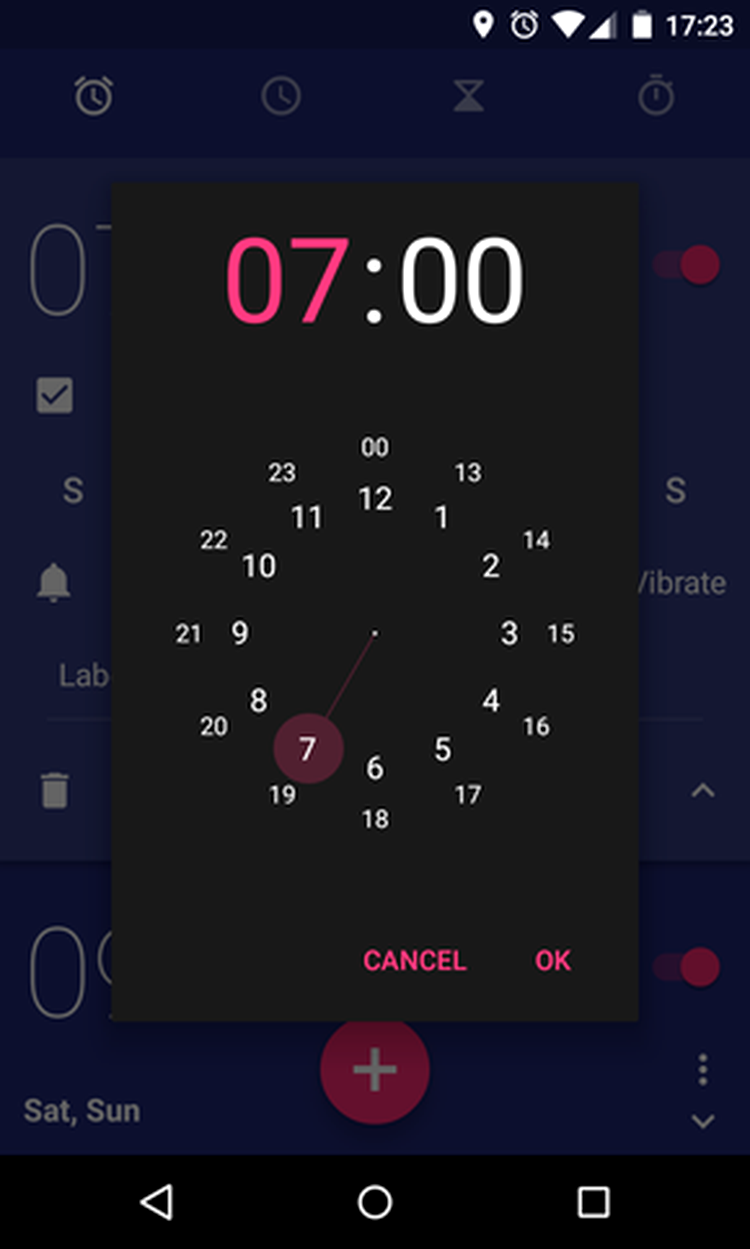The height and width of the screenshot is (1249, 750).
Task: Choose hour 14 on the clock
Action: 537,540
